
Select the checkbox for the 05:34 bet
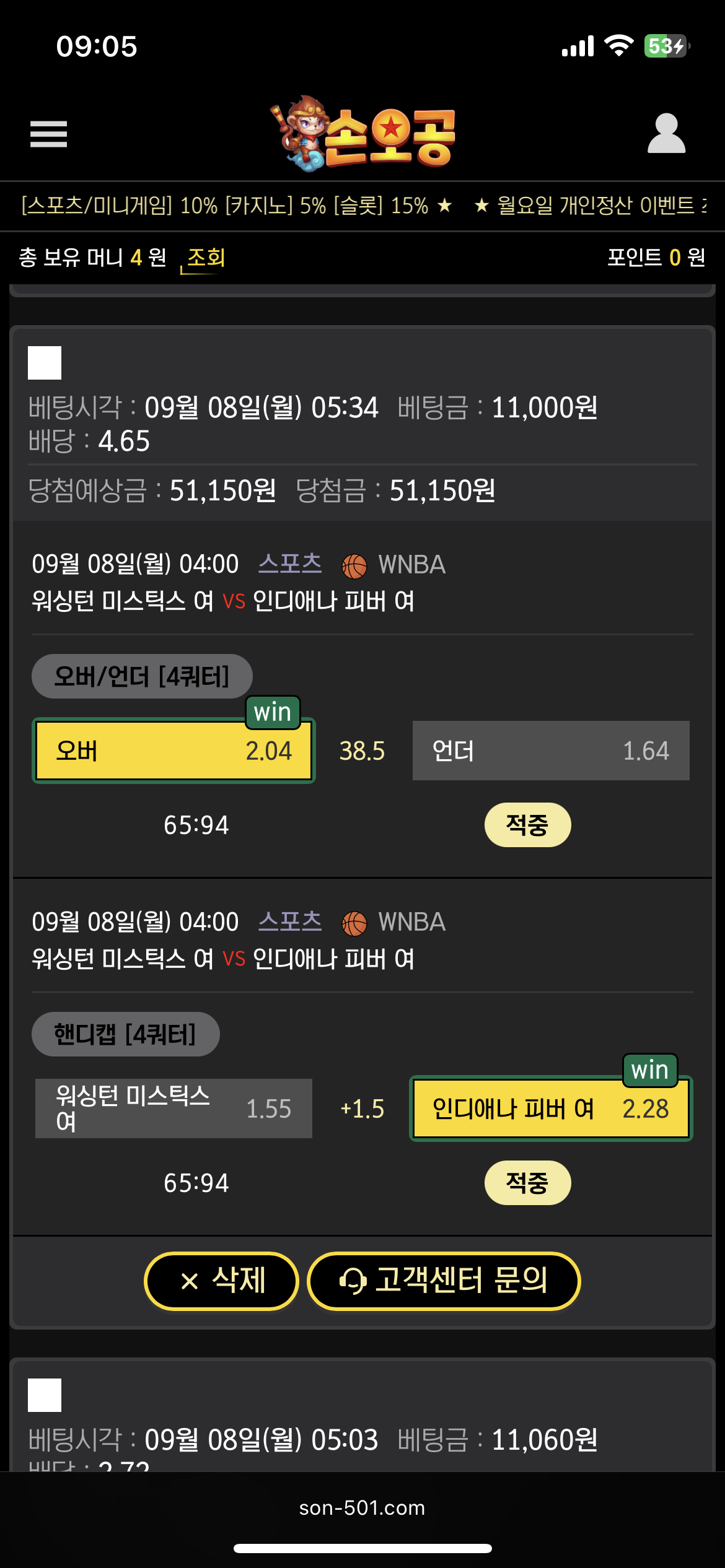pyautogui.click(x=45, y=363)
